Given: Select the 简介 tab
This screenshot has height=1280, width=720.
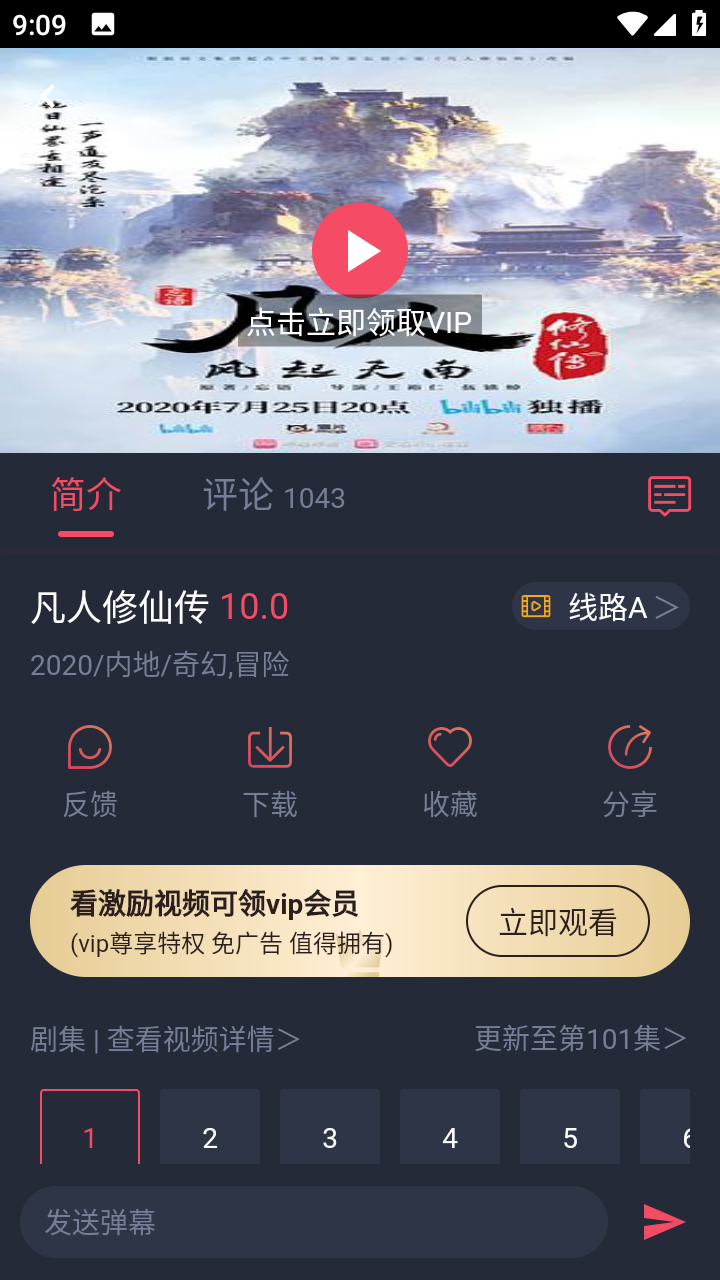Looking at the screenshot, I should pos(86,496).
